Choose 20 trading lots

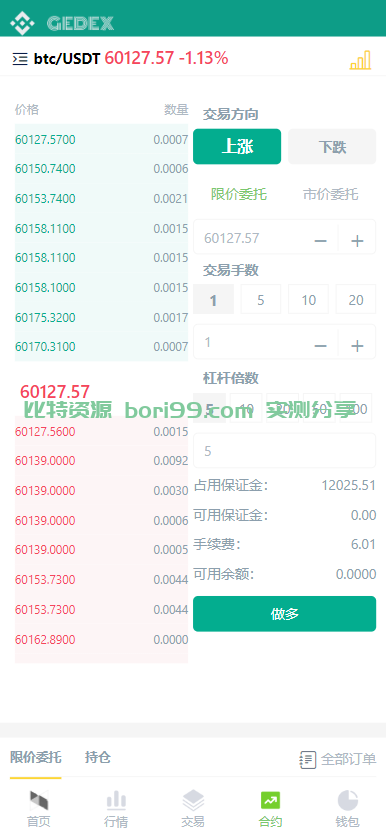coord(356,300)
